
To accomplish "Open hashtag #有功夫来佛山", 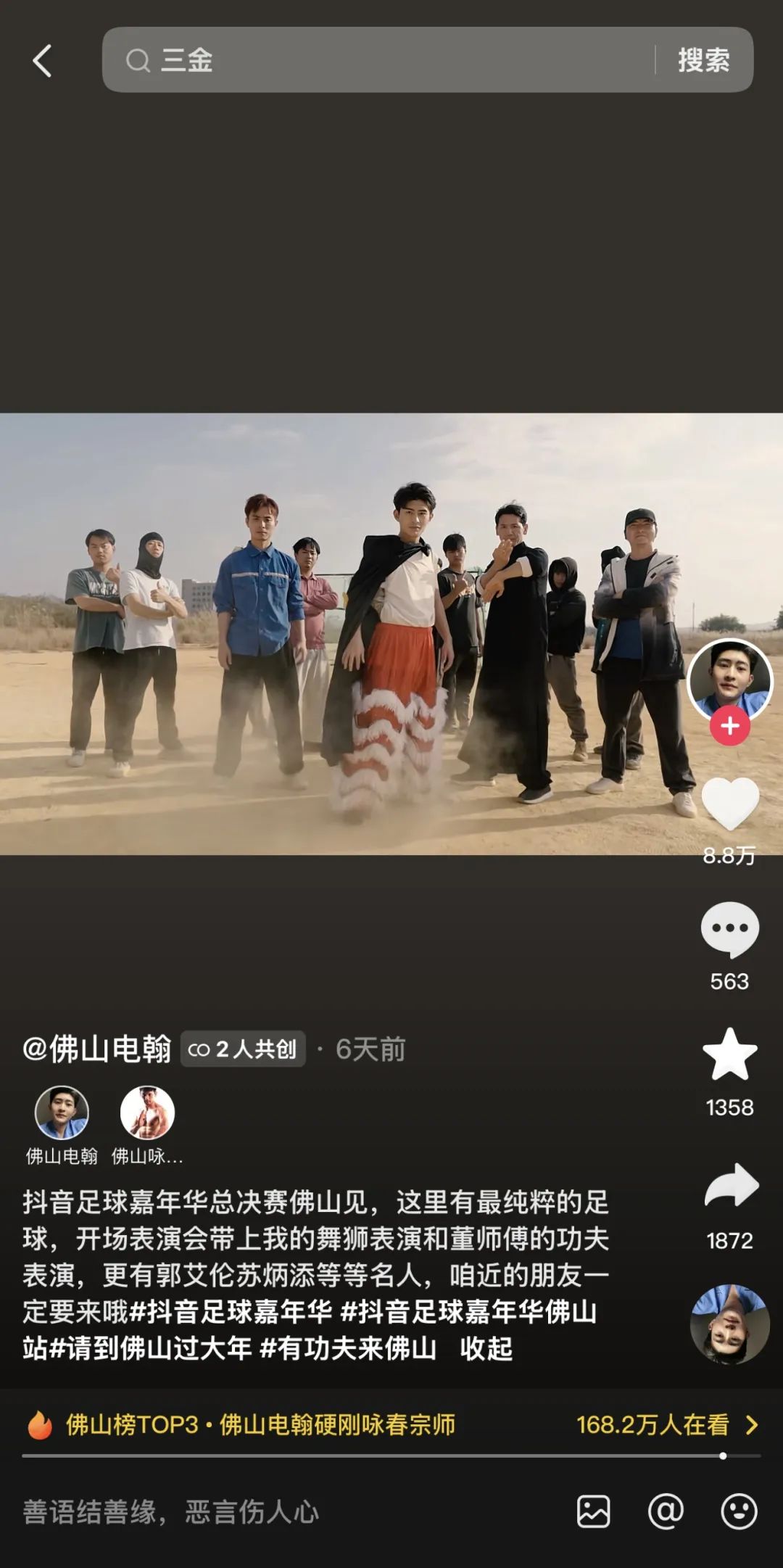I will tap(348, 1349).
